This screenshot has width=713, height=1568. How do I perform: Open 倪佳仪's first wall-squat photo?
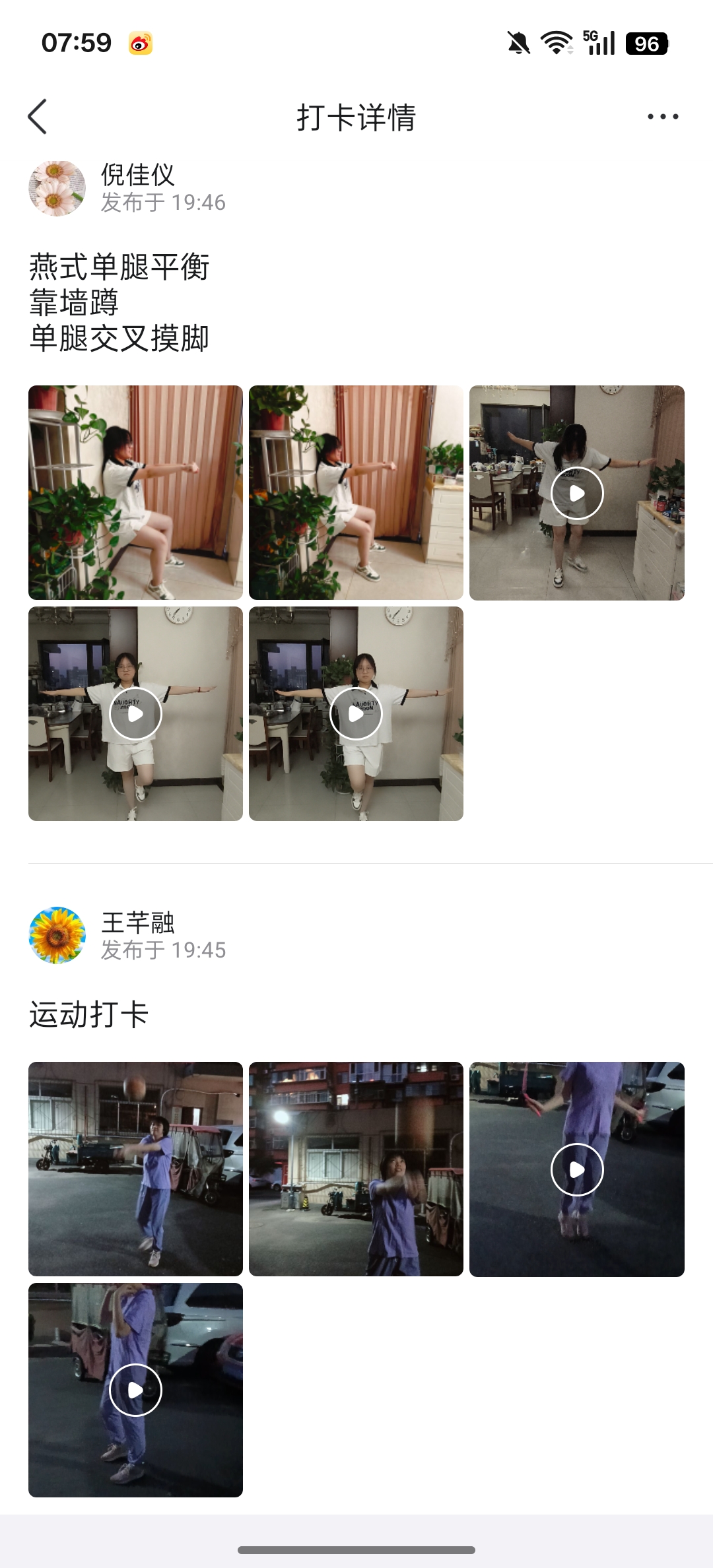pos(135,492)
